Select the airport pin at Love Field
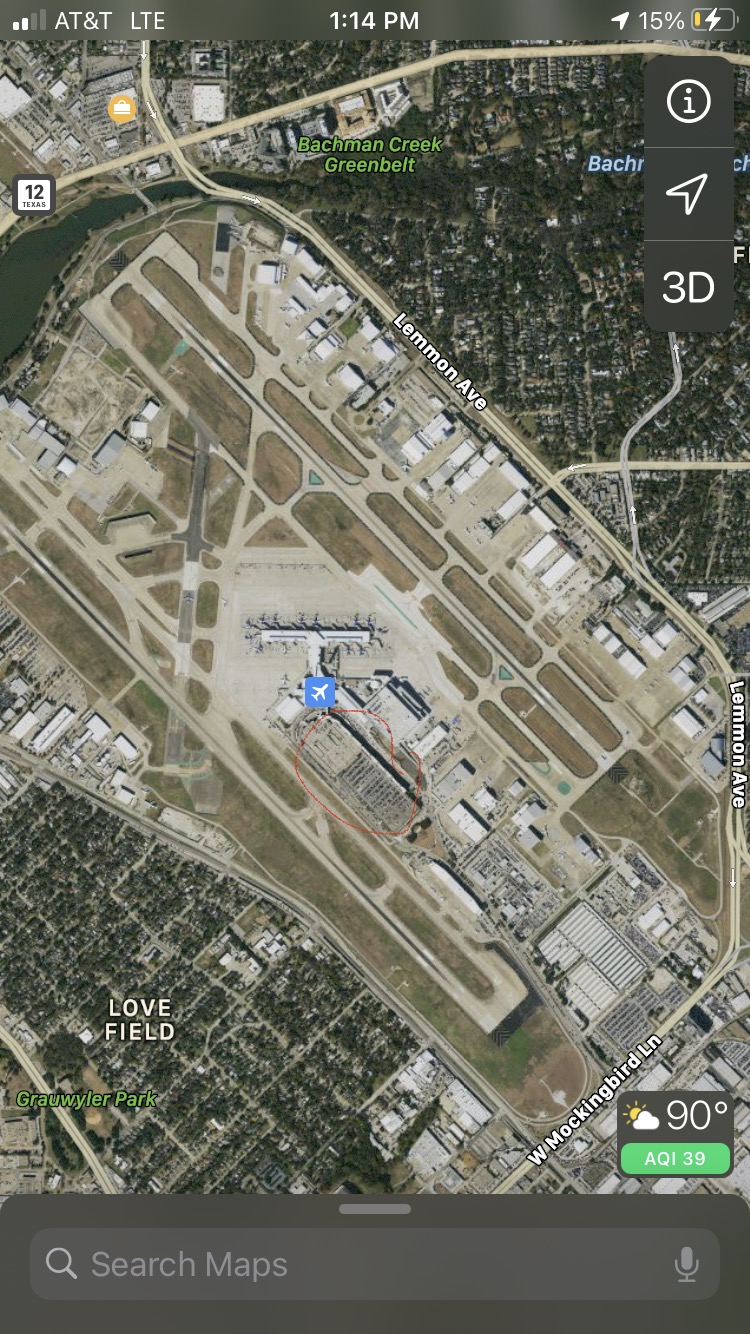The image size is (750, 1334). pyautogui.click(x=320, y=691)
